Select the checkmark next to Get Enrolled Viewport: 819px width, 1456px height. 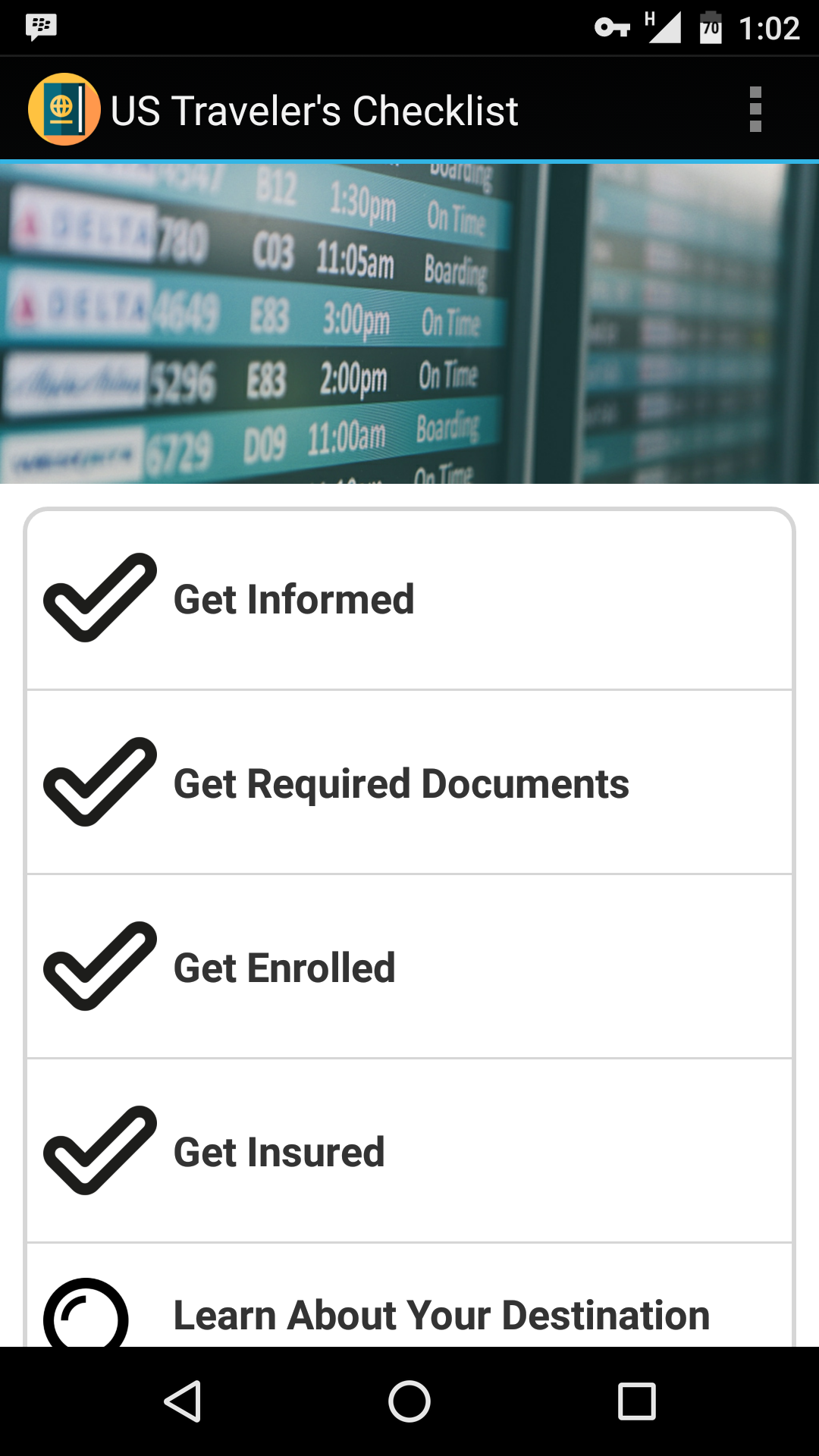(99, 967)
